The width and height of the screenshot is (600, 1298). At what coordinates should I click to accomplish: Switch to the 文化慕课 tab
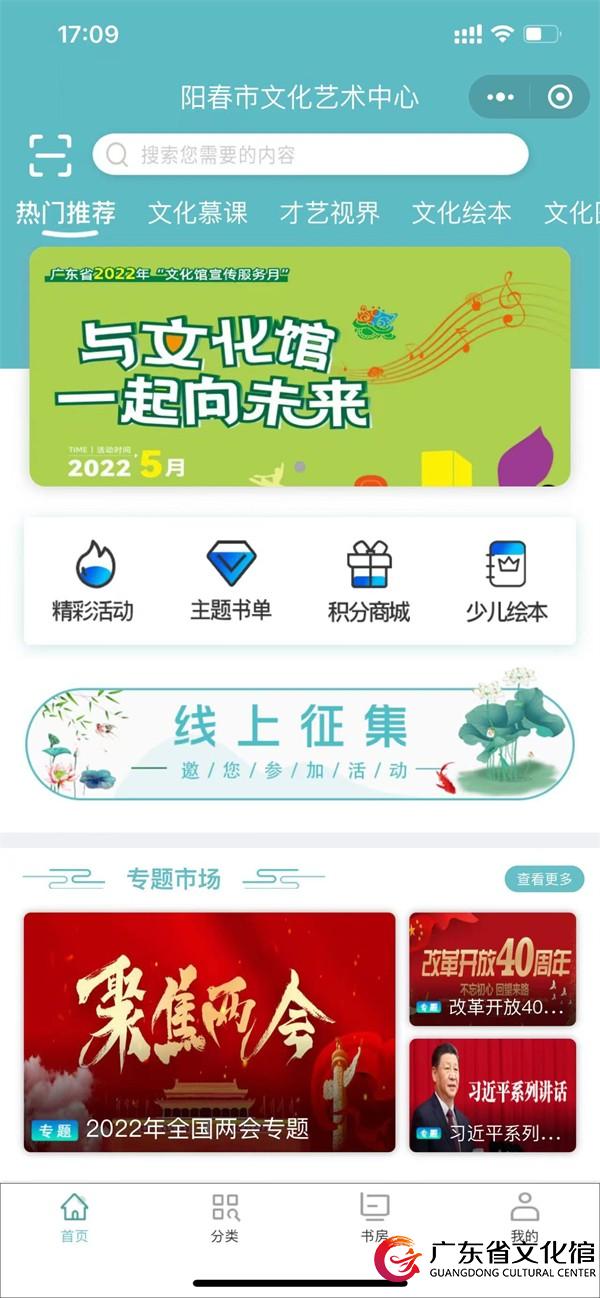pyautogui.click(x=198, y=213)
